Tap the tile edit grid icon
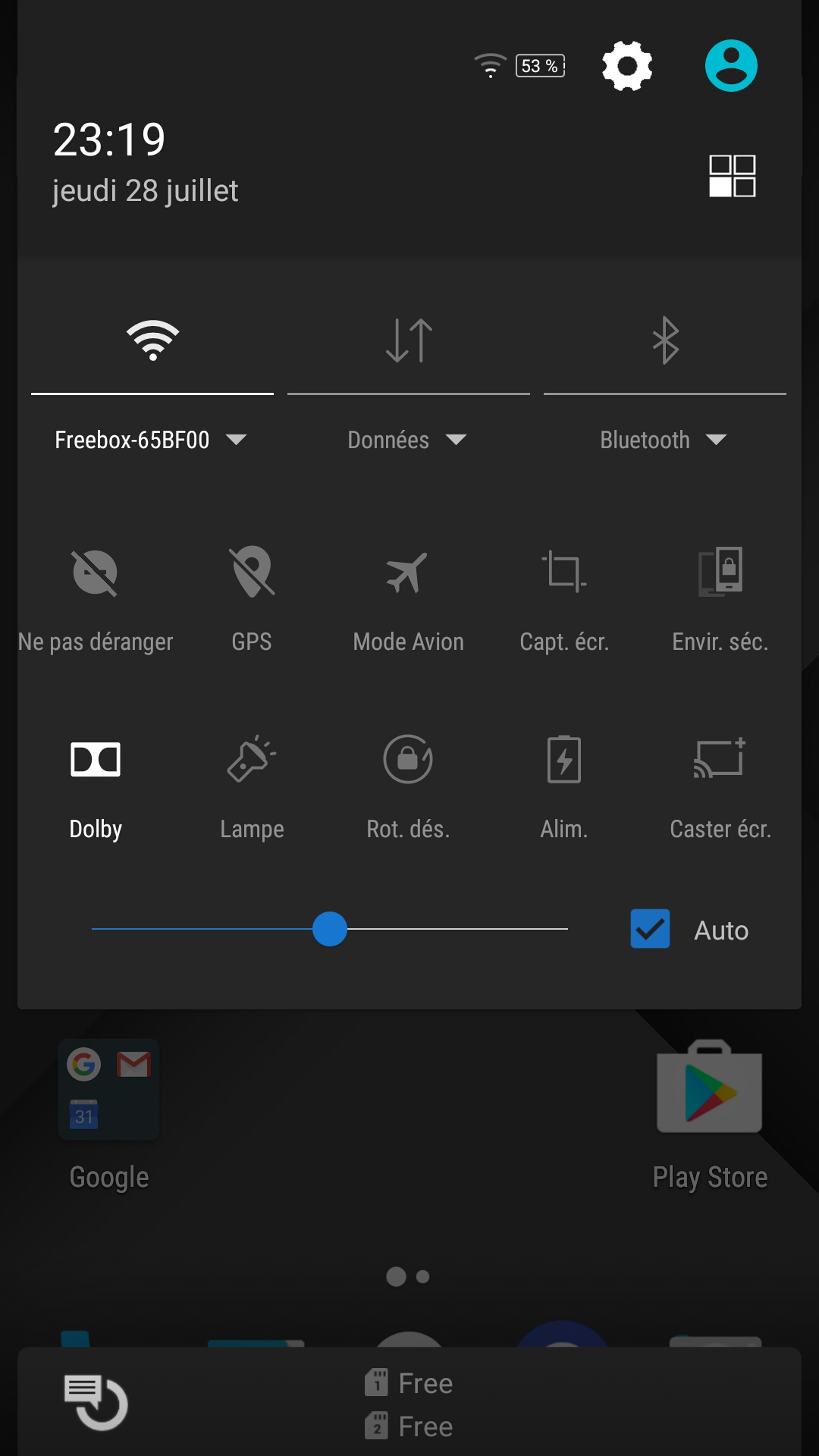This screenshot has height=1456, width=819. (x=732, y=176)
